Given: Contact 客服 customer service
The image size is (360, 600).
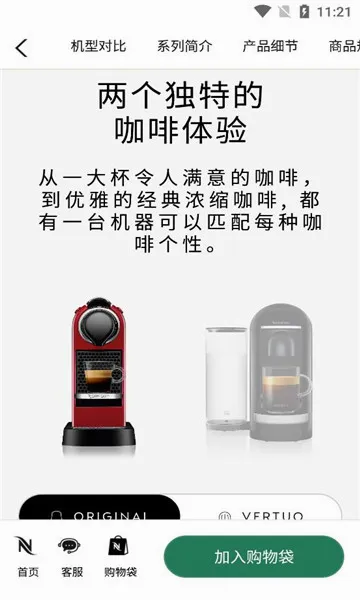Looking at the screenshot, I should tap(72, 557).
